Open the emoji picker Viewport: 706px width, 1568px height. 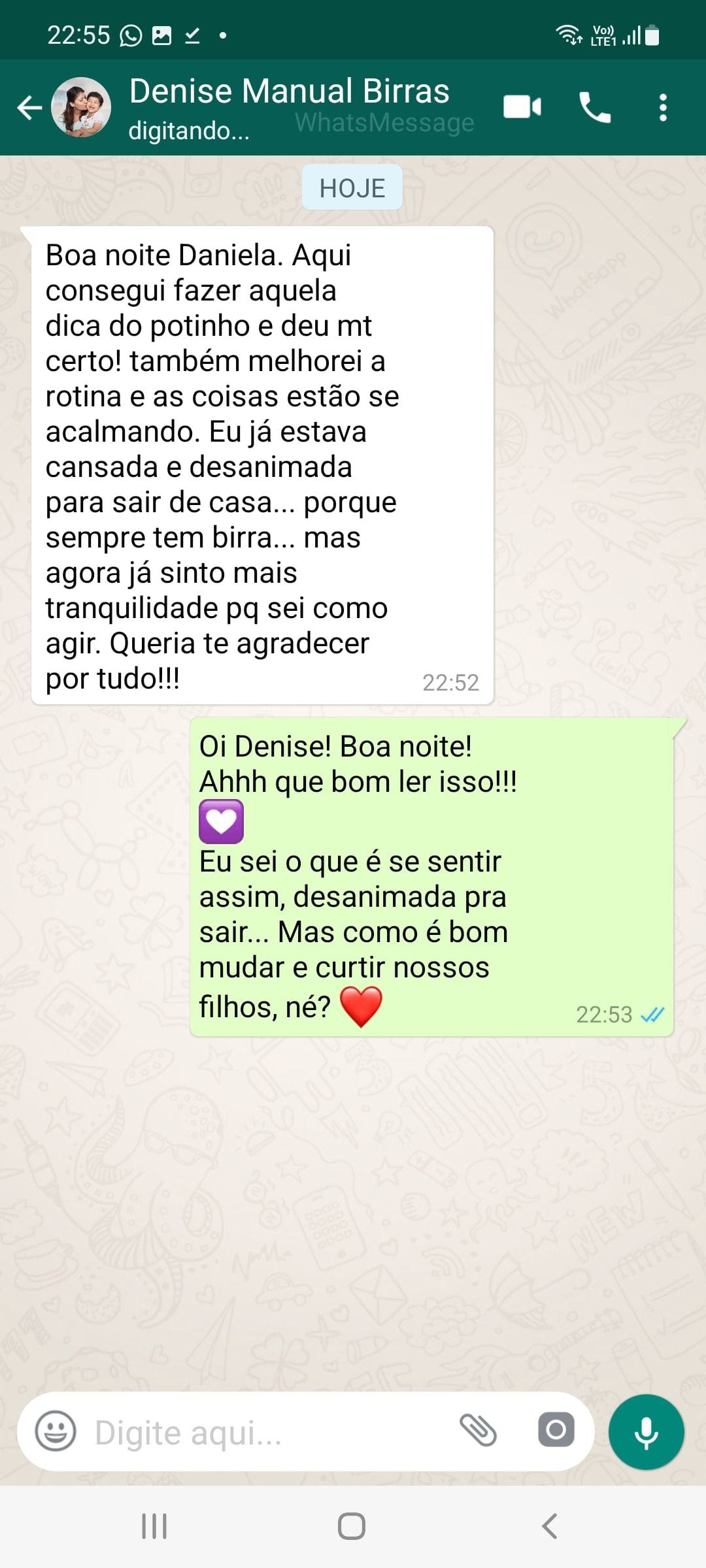pyautogui.click(x=56, y=1431)
